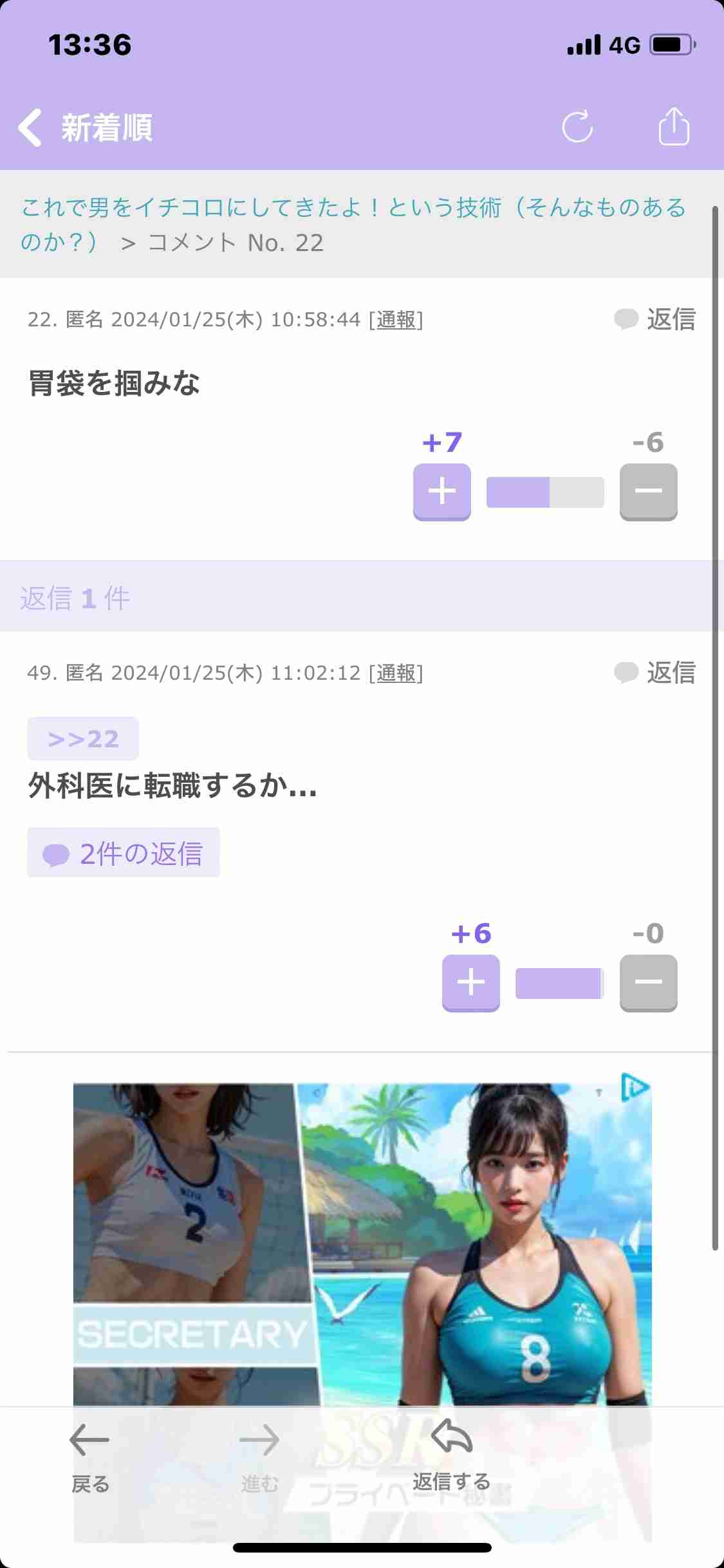Open the share sheet icon
This screenshot has height=1568, width=724.
pyautogui.click(x=673, y=126)
